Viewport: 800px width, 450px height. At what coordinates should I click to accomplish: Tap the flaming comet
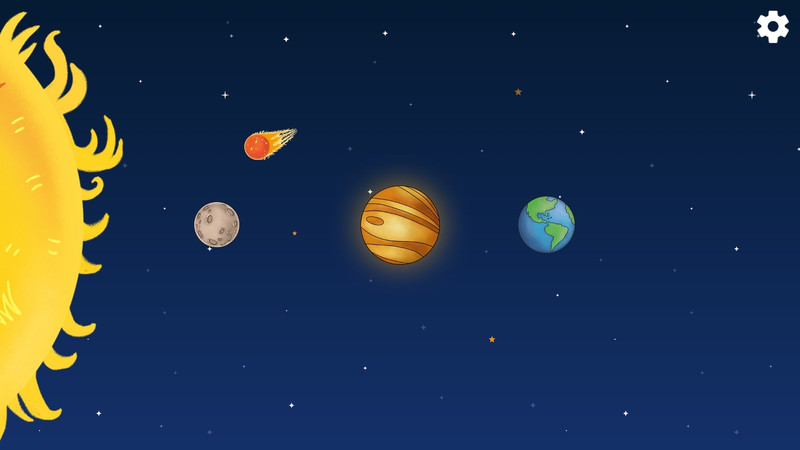click(x=259, y=147)
